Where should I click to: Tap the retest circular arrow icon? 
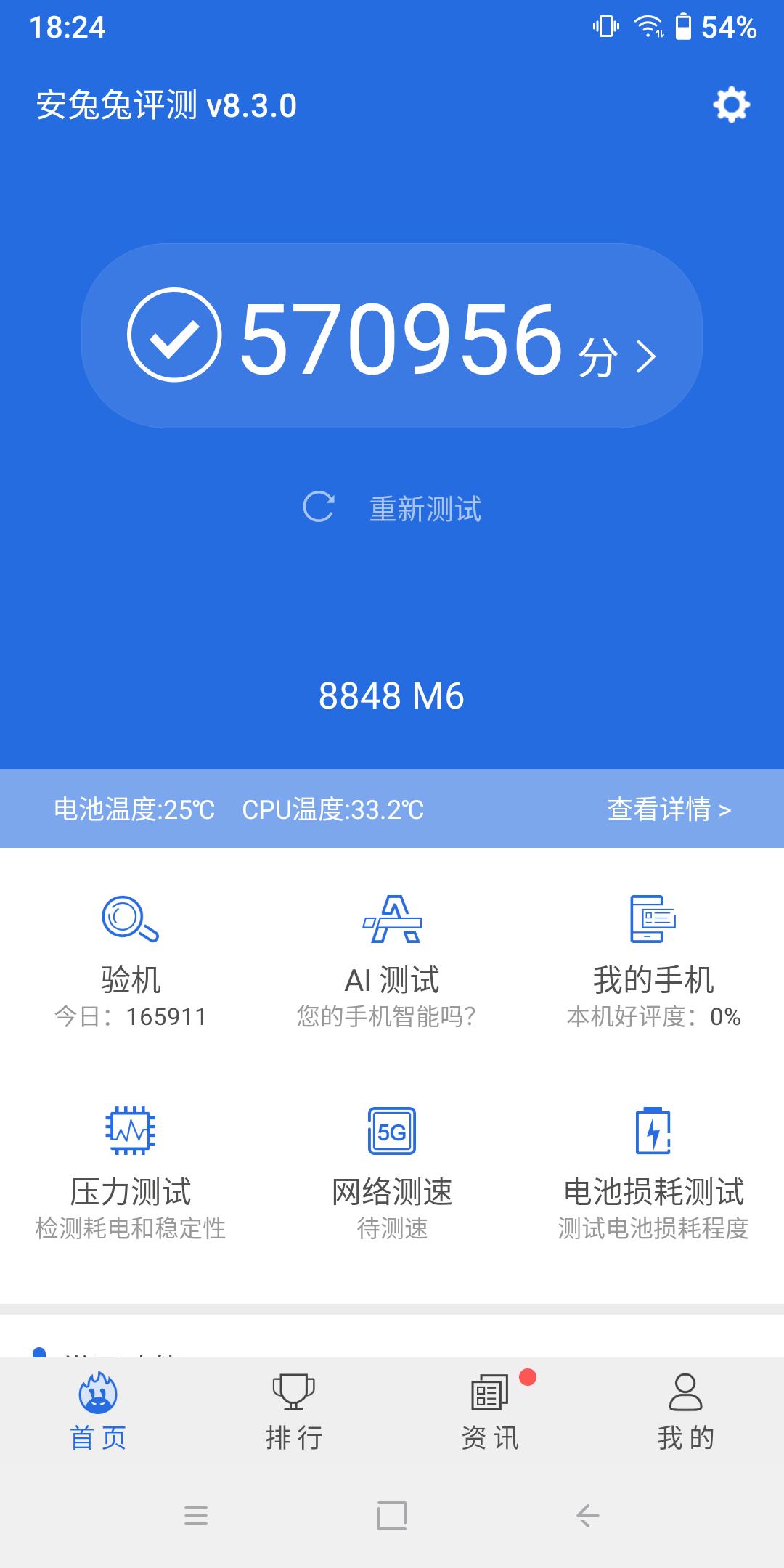tap(321, 508)
